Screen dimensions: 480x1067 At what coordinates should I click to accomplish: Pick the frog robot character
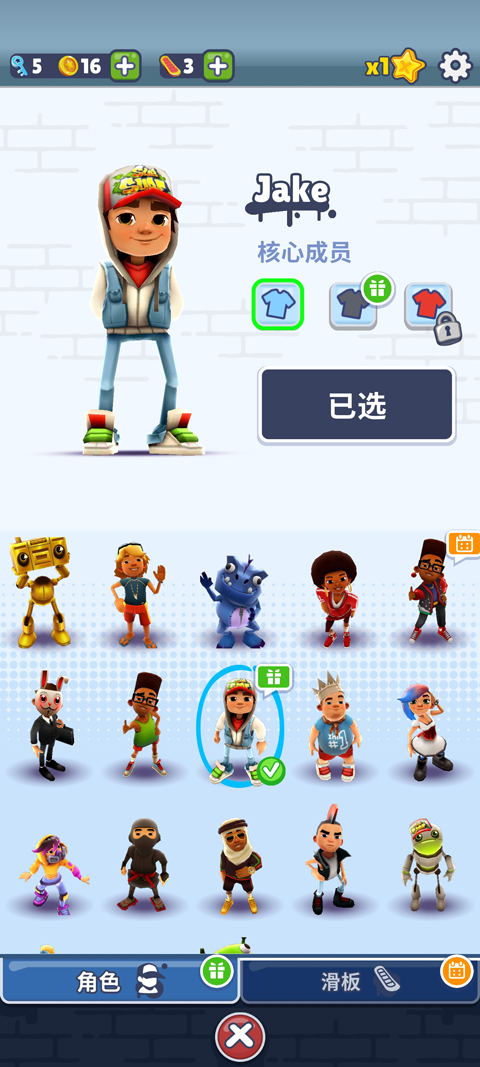(428, 864)
